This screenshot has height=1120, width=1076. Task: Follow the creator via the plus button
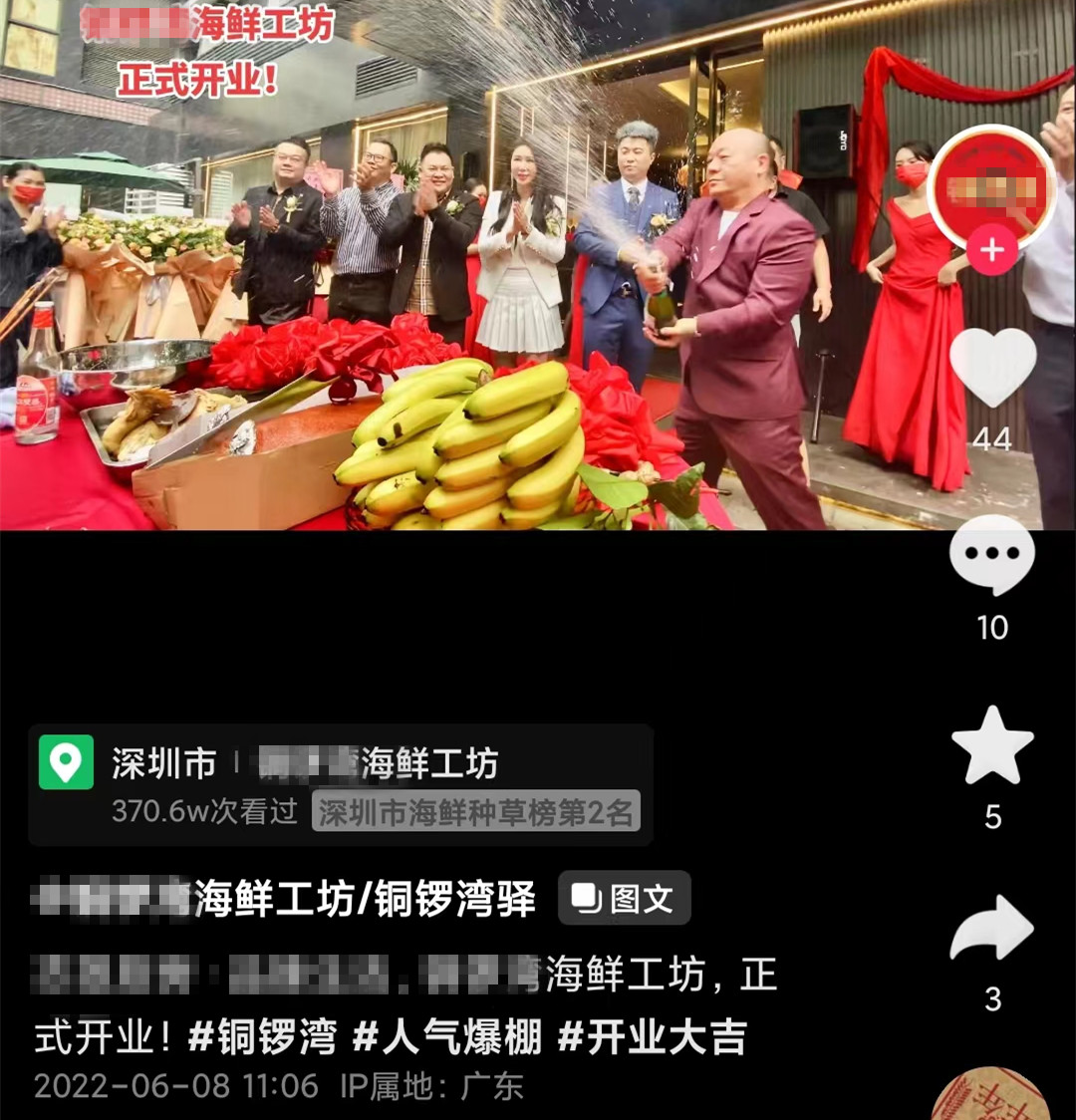(x=992, y=250)
